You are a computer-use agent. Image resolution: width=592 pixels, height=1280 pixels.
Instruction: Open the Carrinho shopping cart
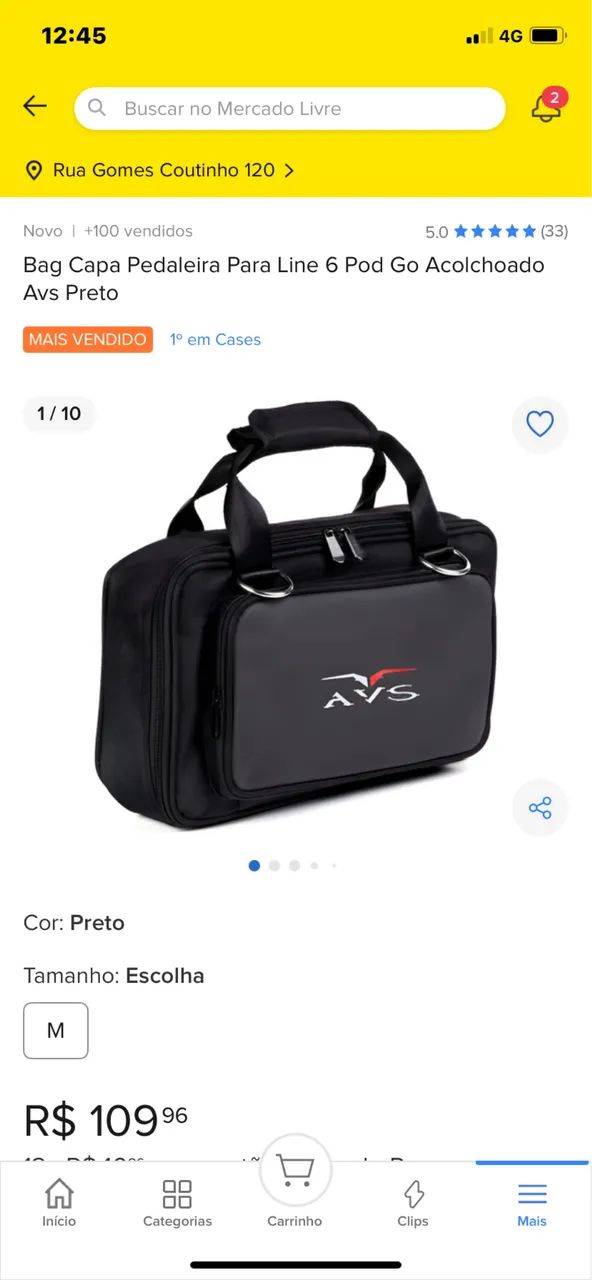click(x=295, y=1185)
